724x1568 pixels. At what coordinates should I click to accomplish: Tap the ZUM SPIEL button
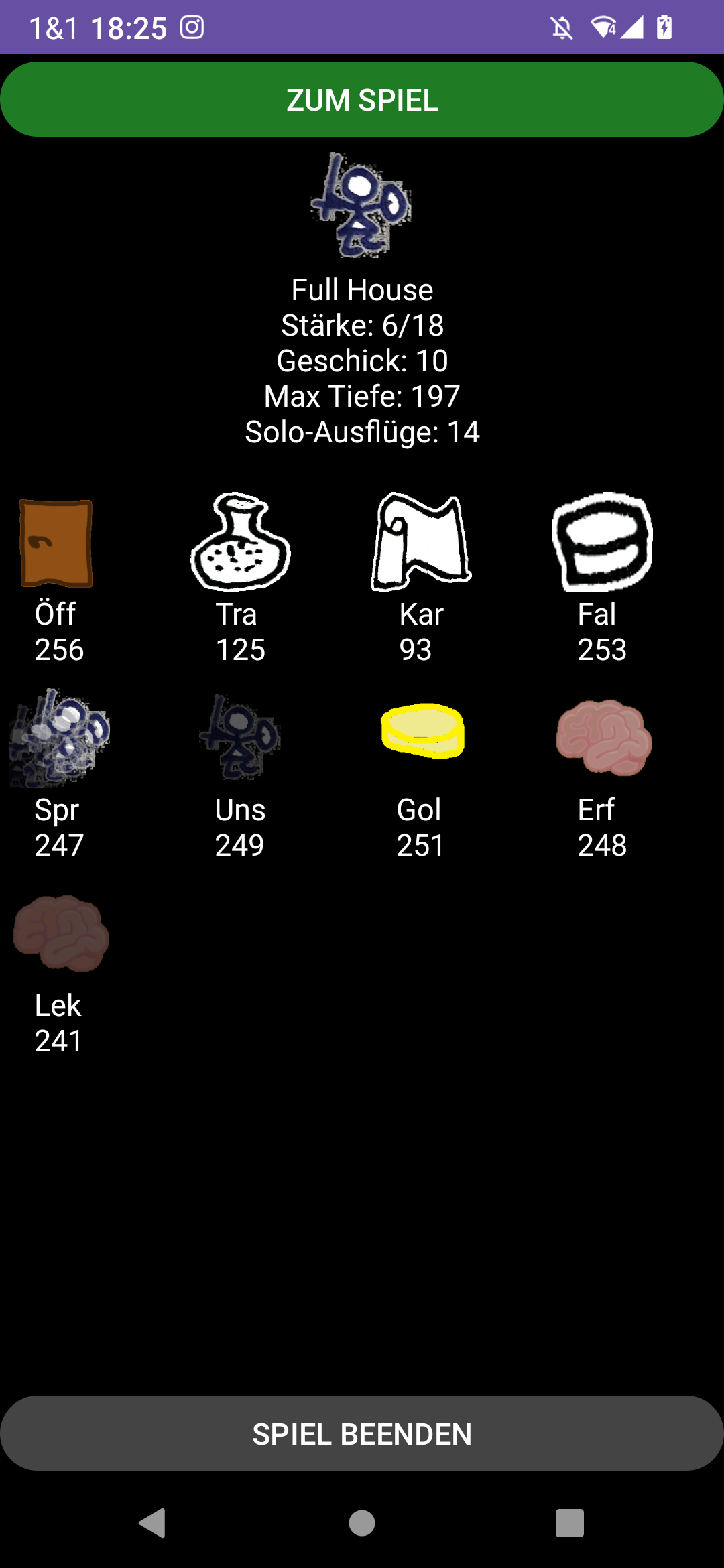tap(362, 100)
